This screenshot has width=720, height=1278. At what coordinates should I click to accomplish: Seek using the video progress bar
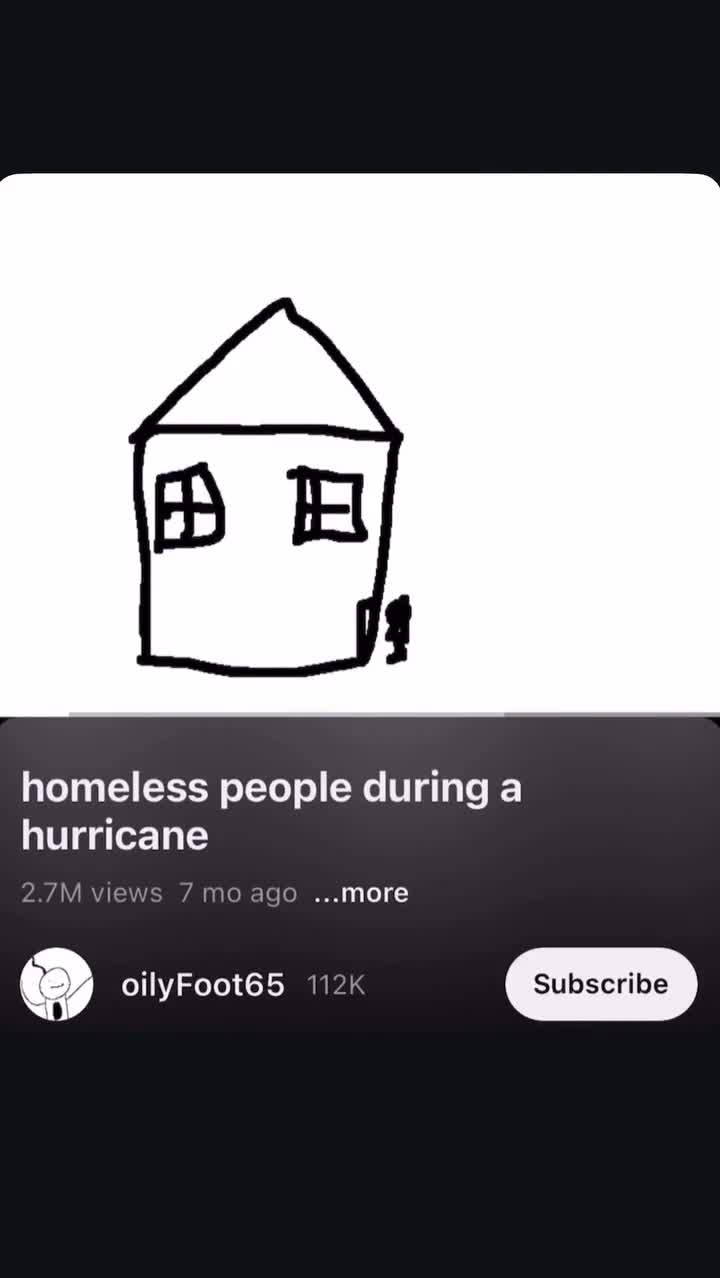[x=360, y=715]
